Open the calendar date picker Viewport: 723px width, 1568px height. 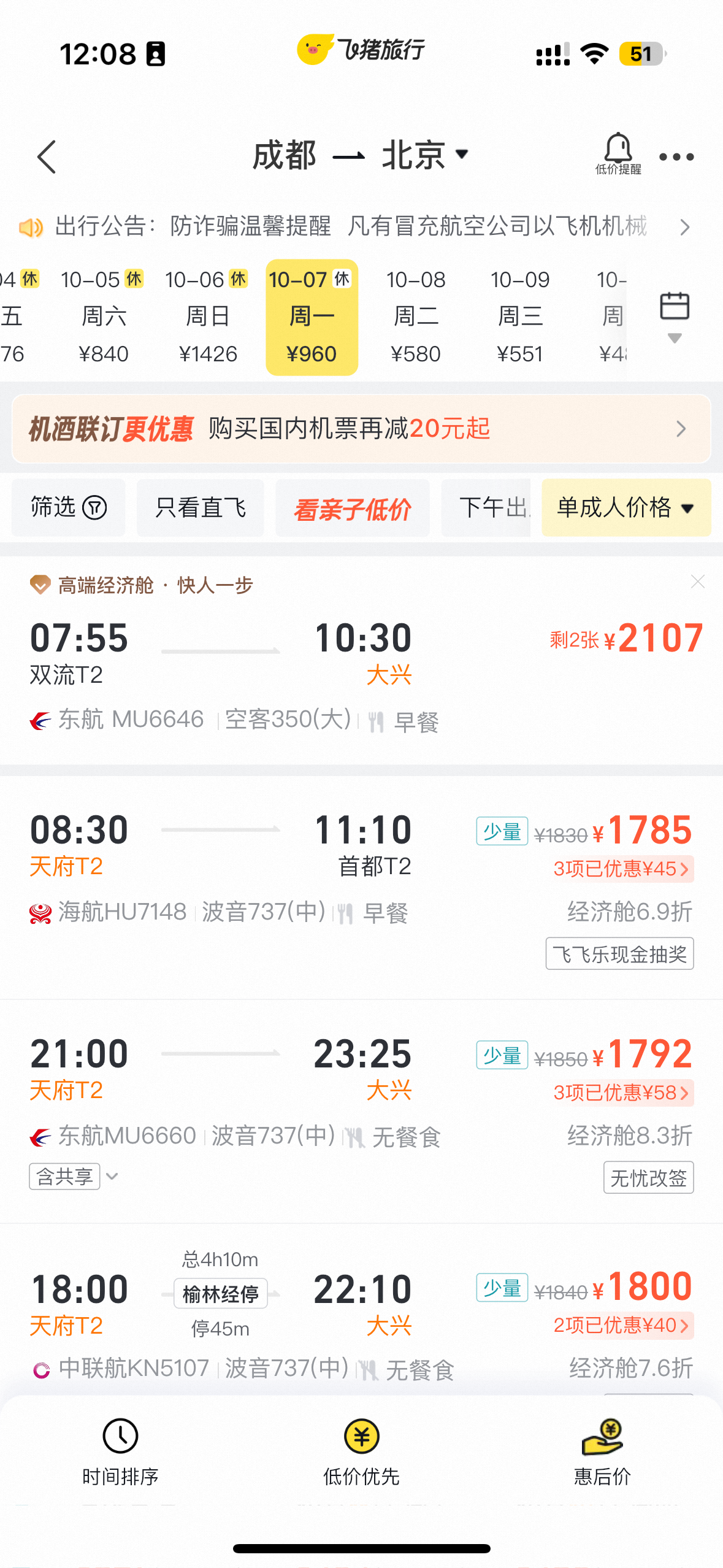point(675,316)
